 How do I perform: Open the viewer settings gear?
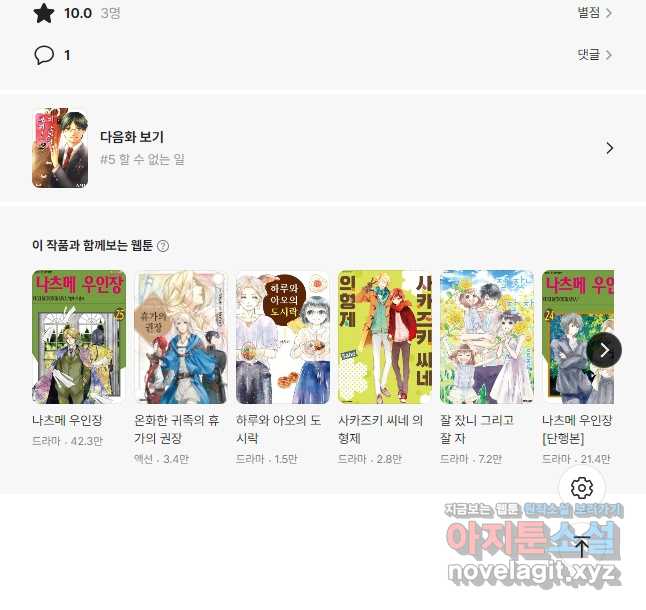coord(583,488)
